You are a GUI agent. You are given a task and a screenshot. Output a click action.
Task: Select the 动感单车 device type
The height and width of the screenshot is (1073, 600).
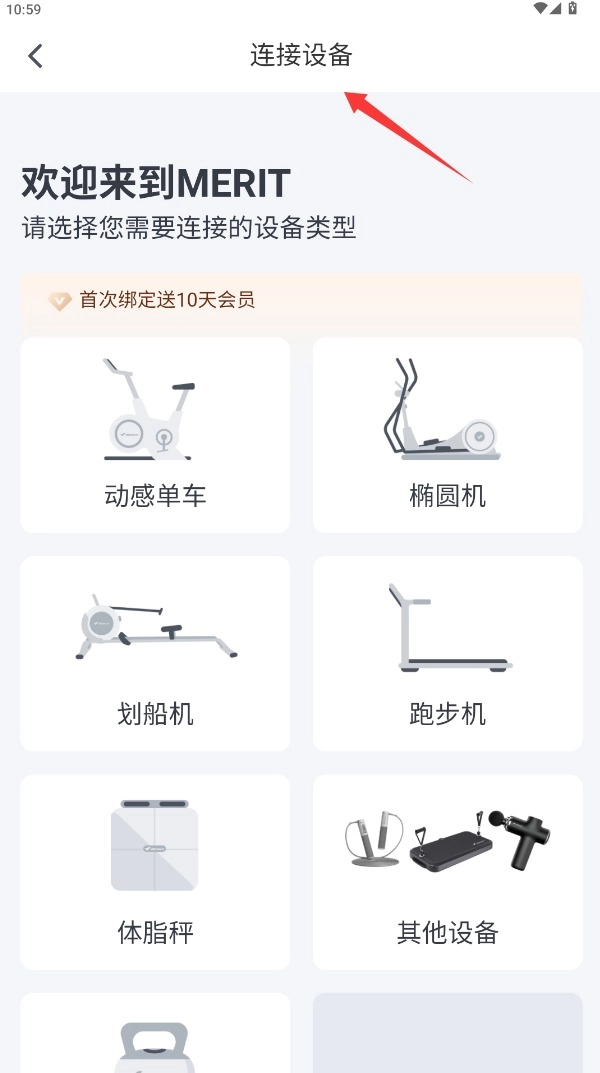point(155,435)
